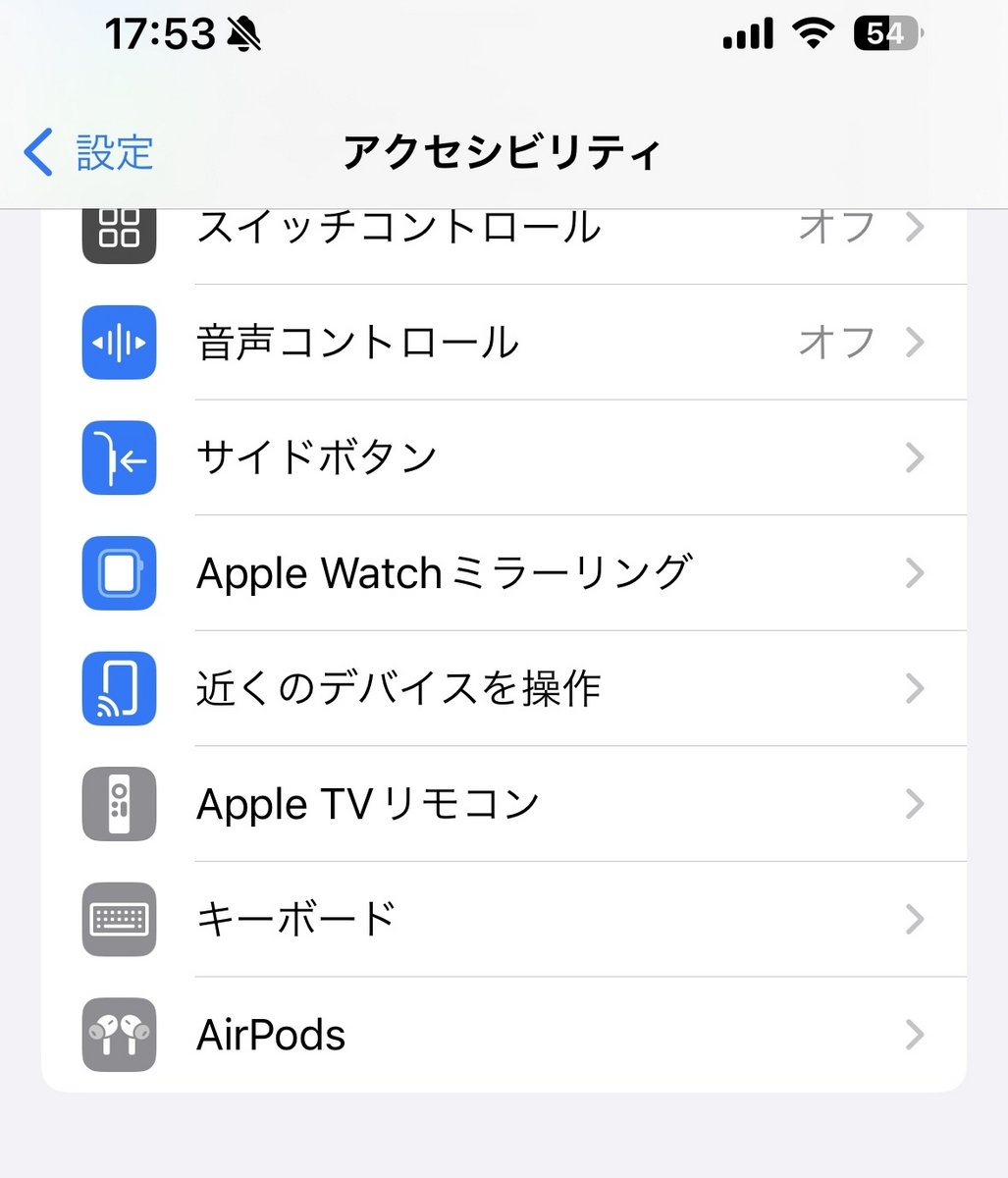Viewport: 1008px width, 1178px height.
Task: Open 音声コントロール settings
Action: pos(503,343)
